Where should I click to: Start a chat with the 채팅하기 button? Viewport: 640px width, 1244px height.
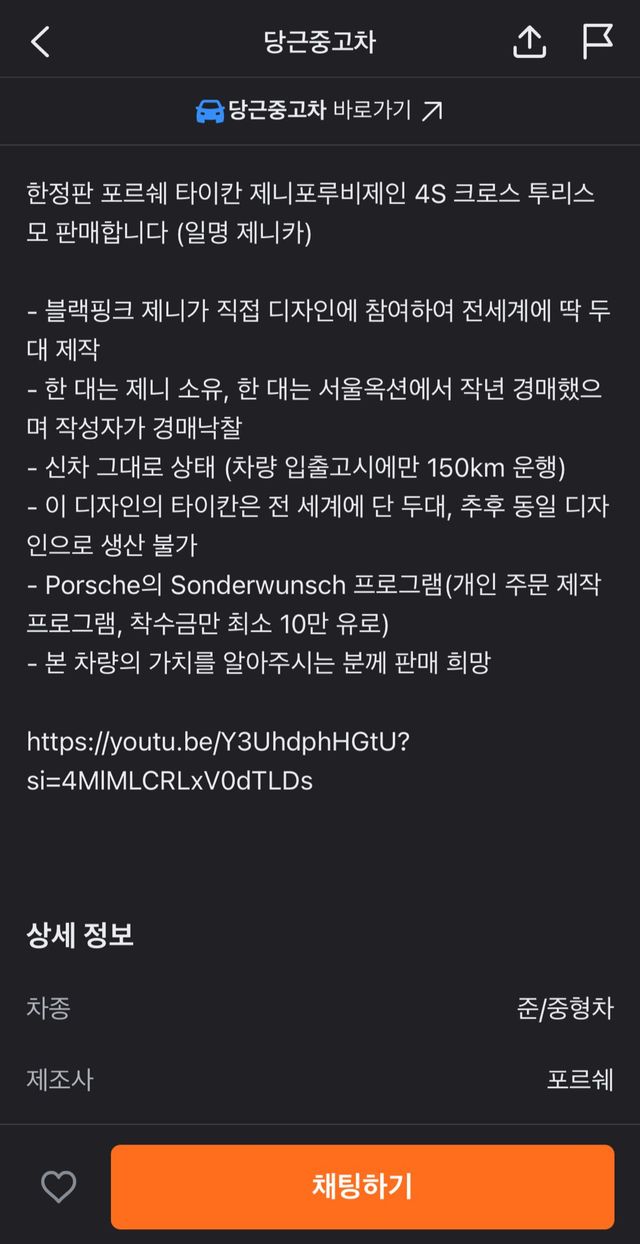362,1187
